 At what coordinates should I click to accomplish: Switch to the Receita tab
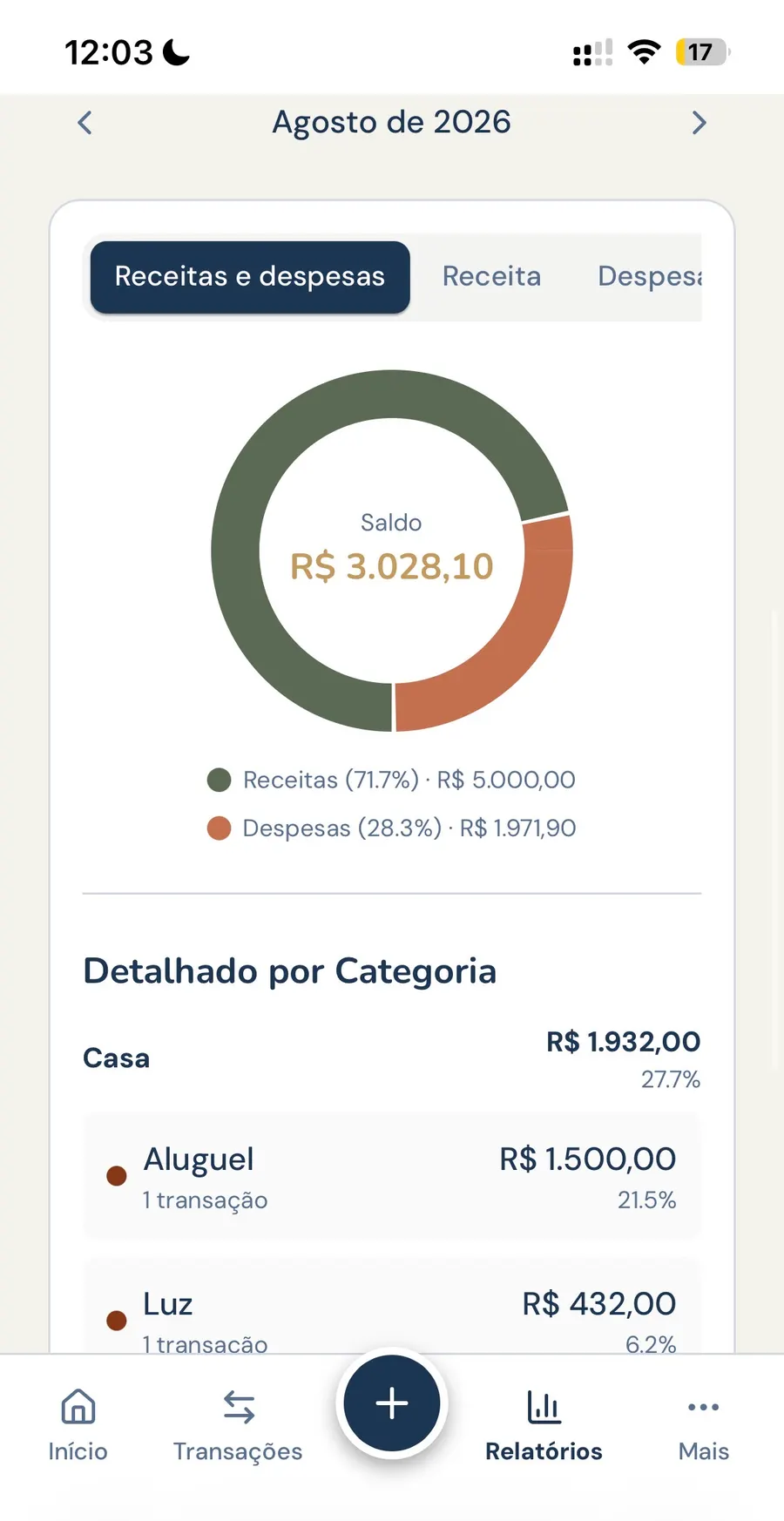pos(491,277)
